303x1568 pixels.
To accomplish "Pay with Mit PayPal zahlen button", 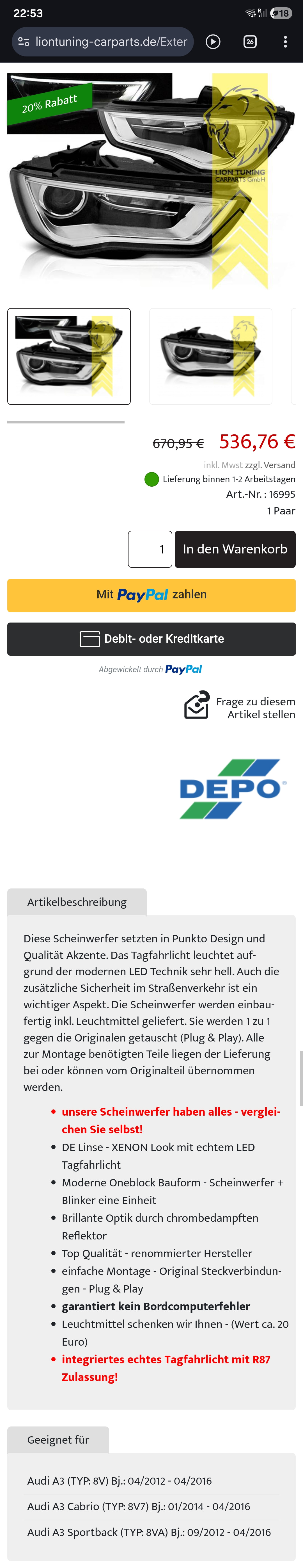I will 151,595.
